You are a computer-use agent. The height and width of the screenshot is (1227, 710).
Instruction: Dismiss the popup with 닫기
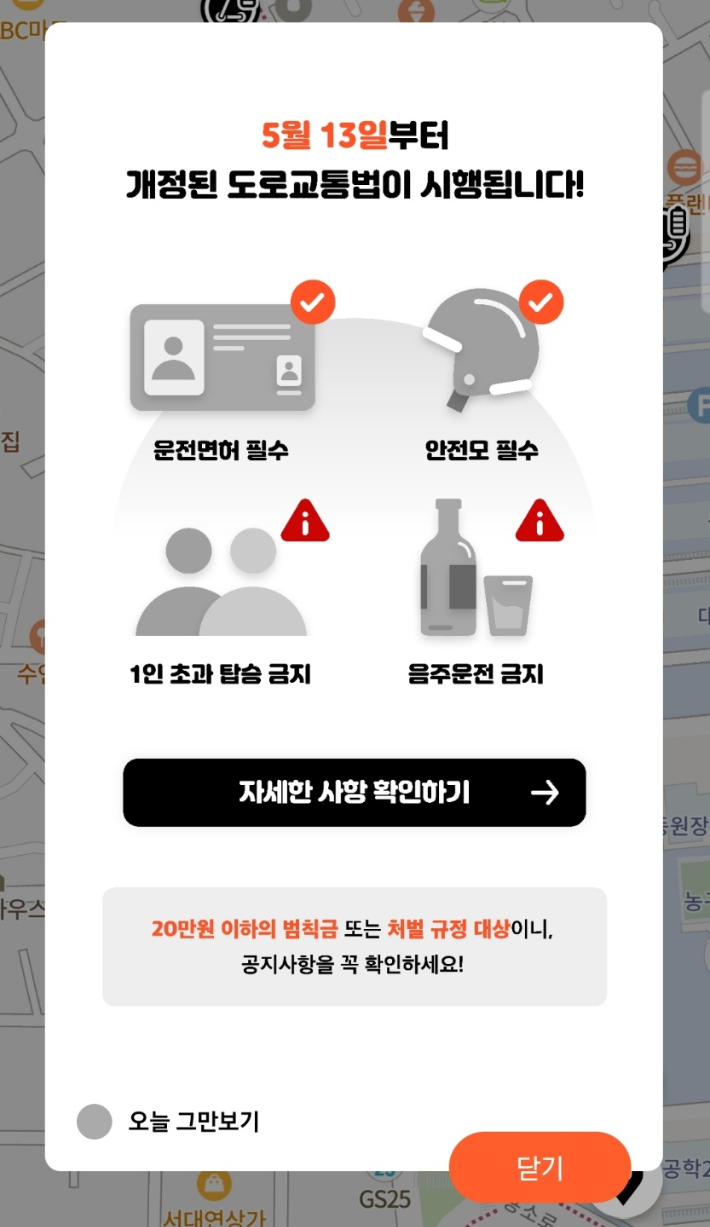click(x=540, y=1168)
